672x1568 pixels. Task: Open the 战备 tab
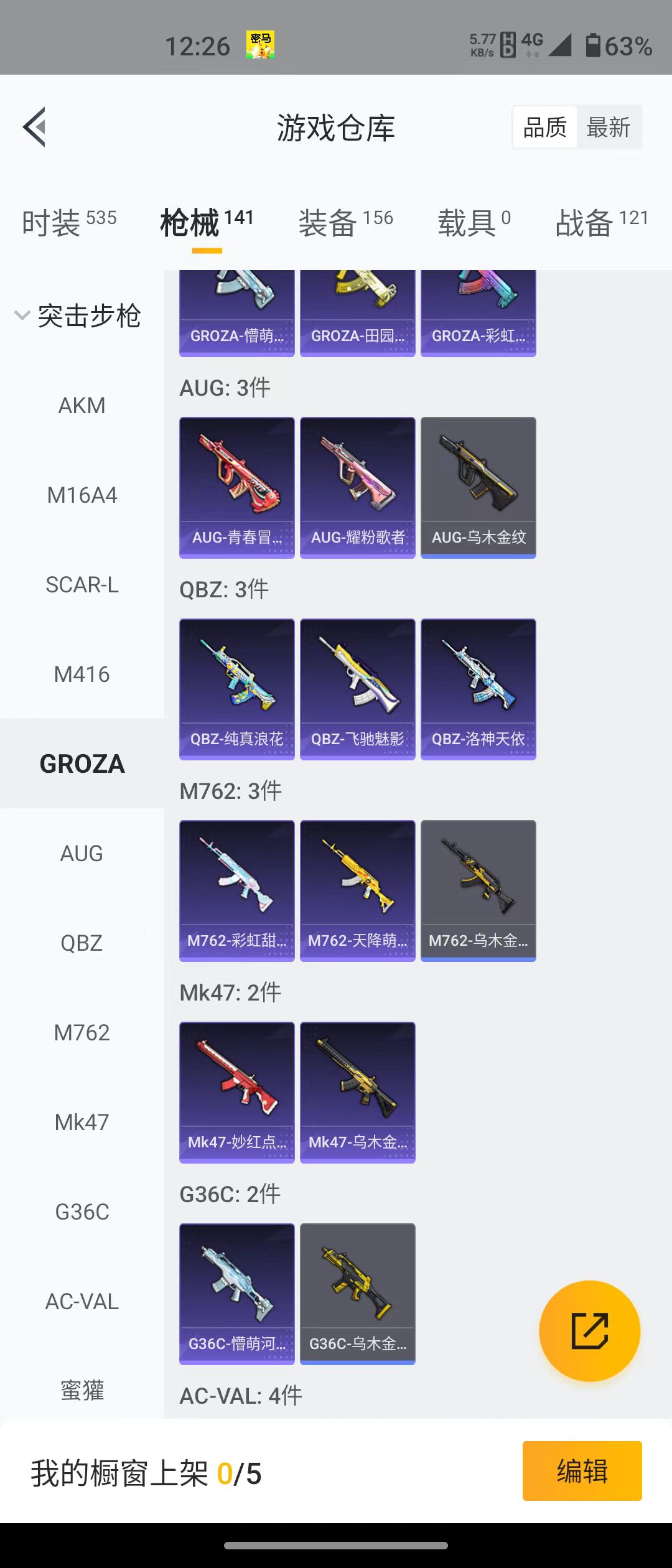[x=601, y=223]
